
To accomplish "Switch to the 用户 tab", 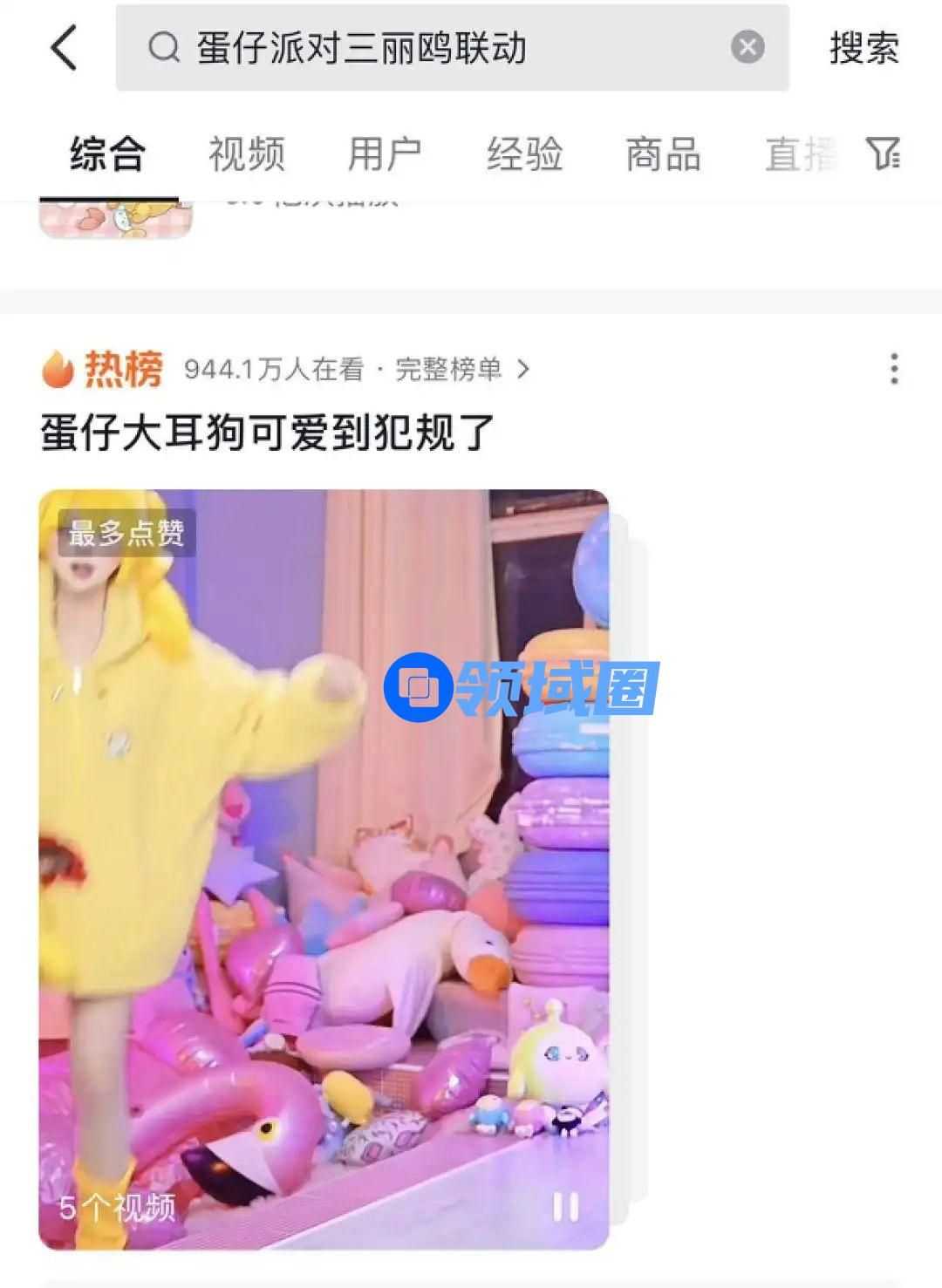I will pyautogui.click(x=385, y=155).
